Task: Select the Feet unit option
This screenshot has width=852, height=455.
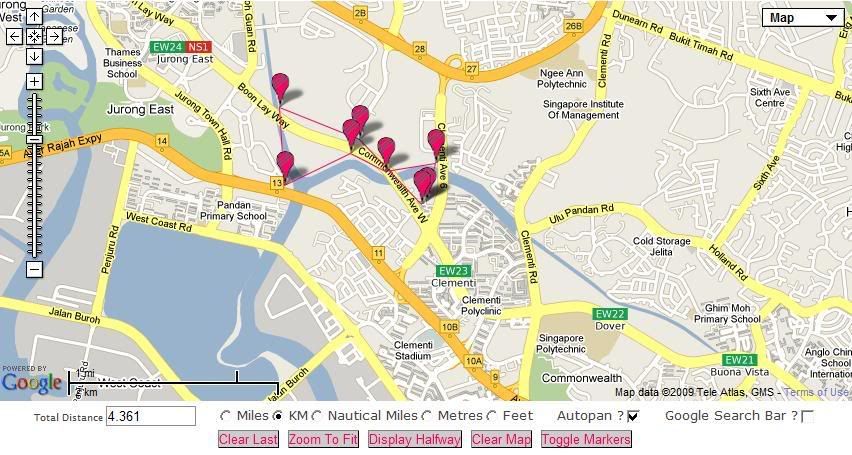Action: [492, 416]
